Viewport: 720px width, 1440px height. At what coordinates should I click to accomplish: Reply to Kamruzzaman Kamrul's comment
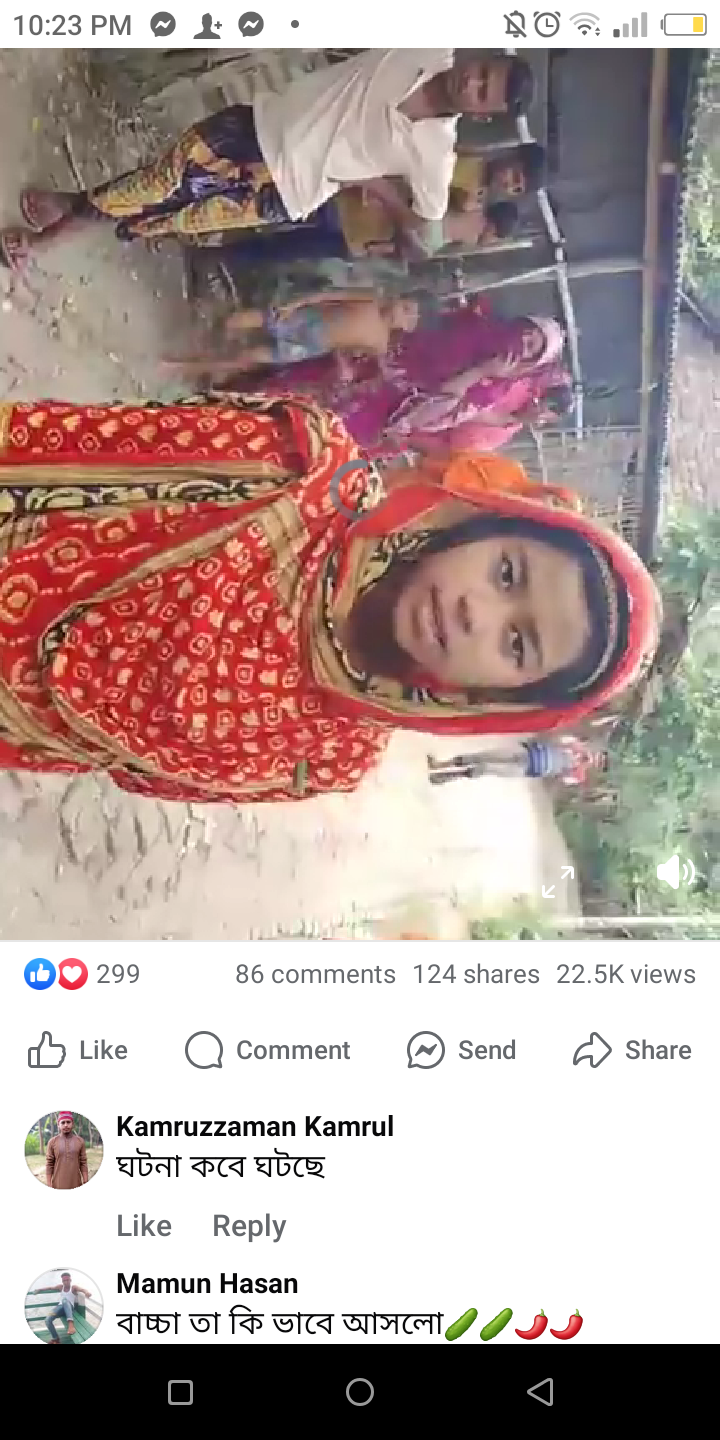click(x=249, y=1226)
